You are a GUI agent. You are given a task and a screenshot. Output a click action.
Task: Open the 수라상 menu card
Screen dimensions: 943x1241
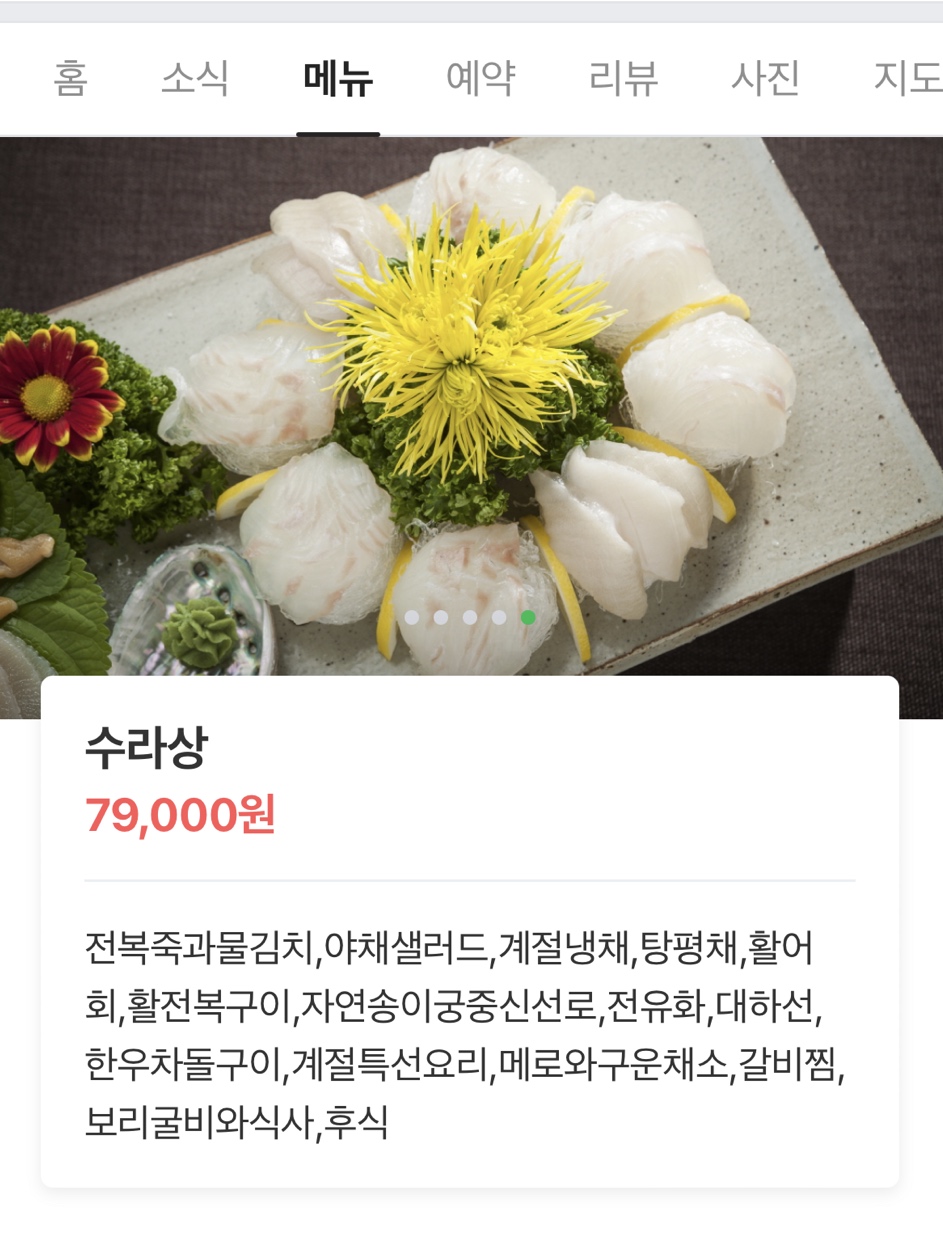[469, 930]
